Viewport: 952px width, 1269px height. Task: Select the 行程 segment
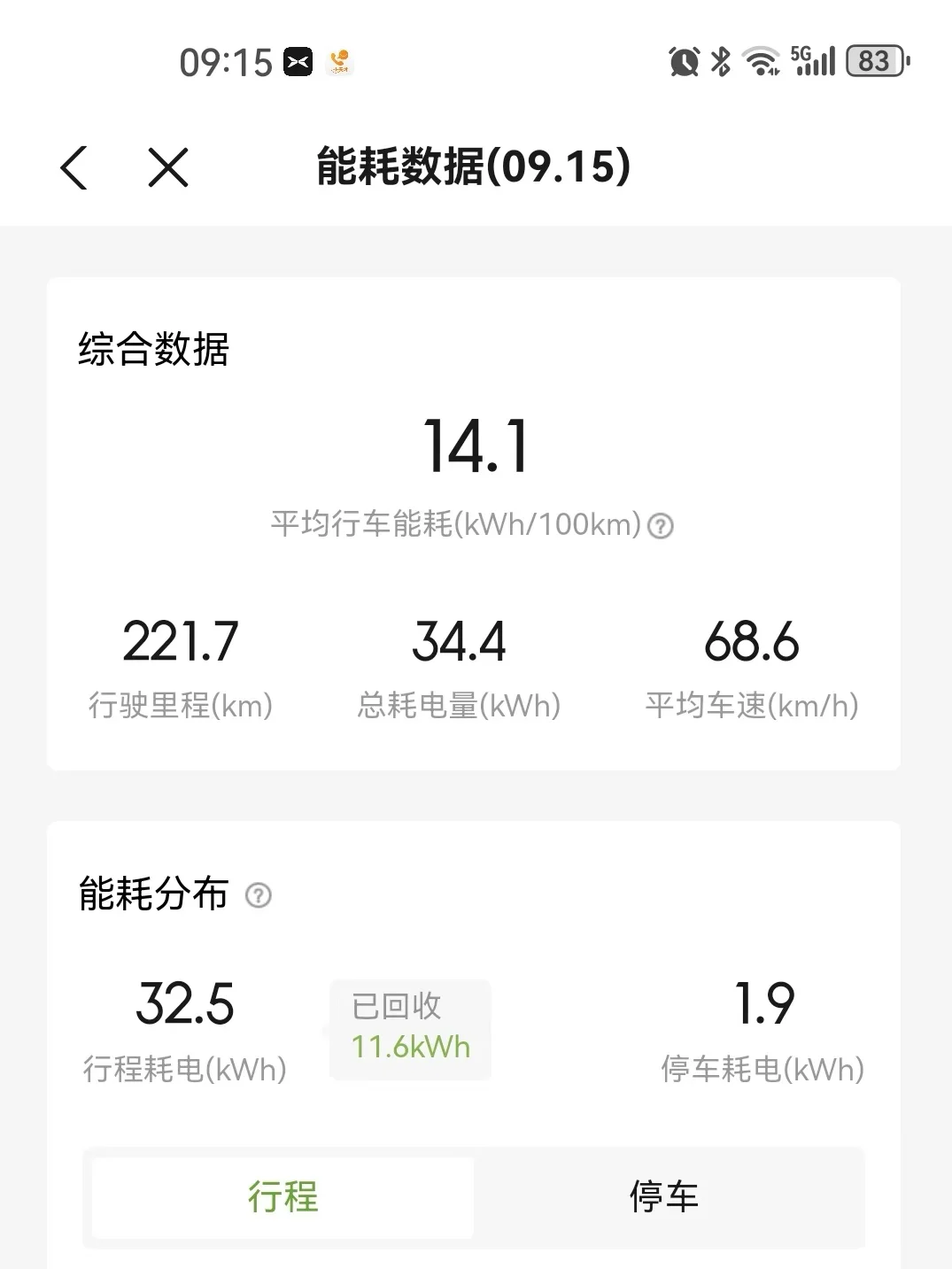(283, 1197)
